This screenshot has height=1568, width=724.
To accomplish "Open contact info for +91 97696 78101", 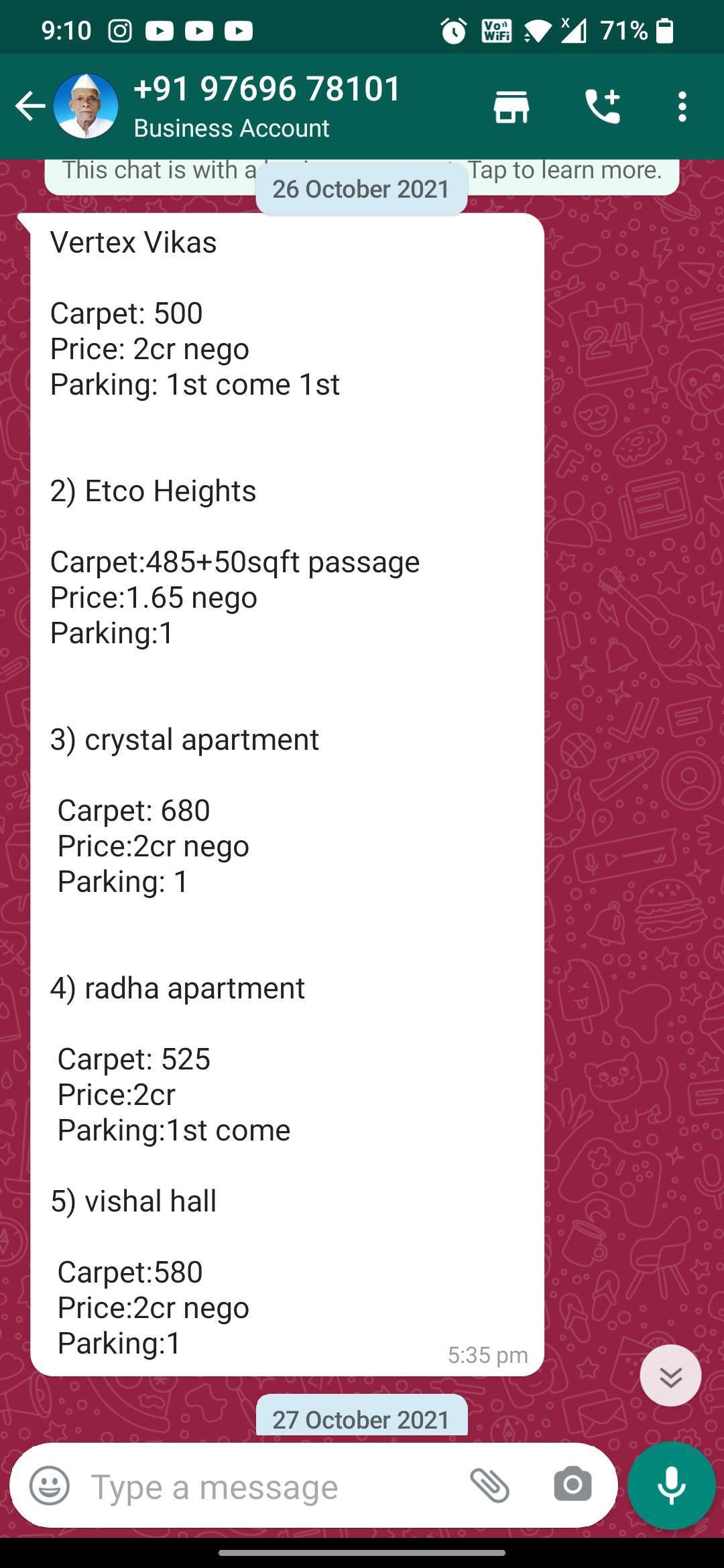I will point(267,106).
